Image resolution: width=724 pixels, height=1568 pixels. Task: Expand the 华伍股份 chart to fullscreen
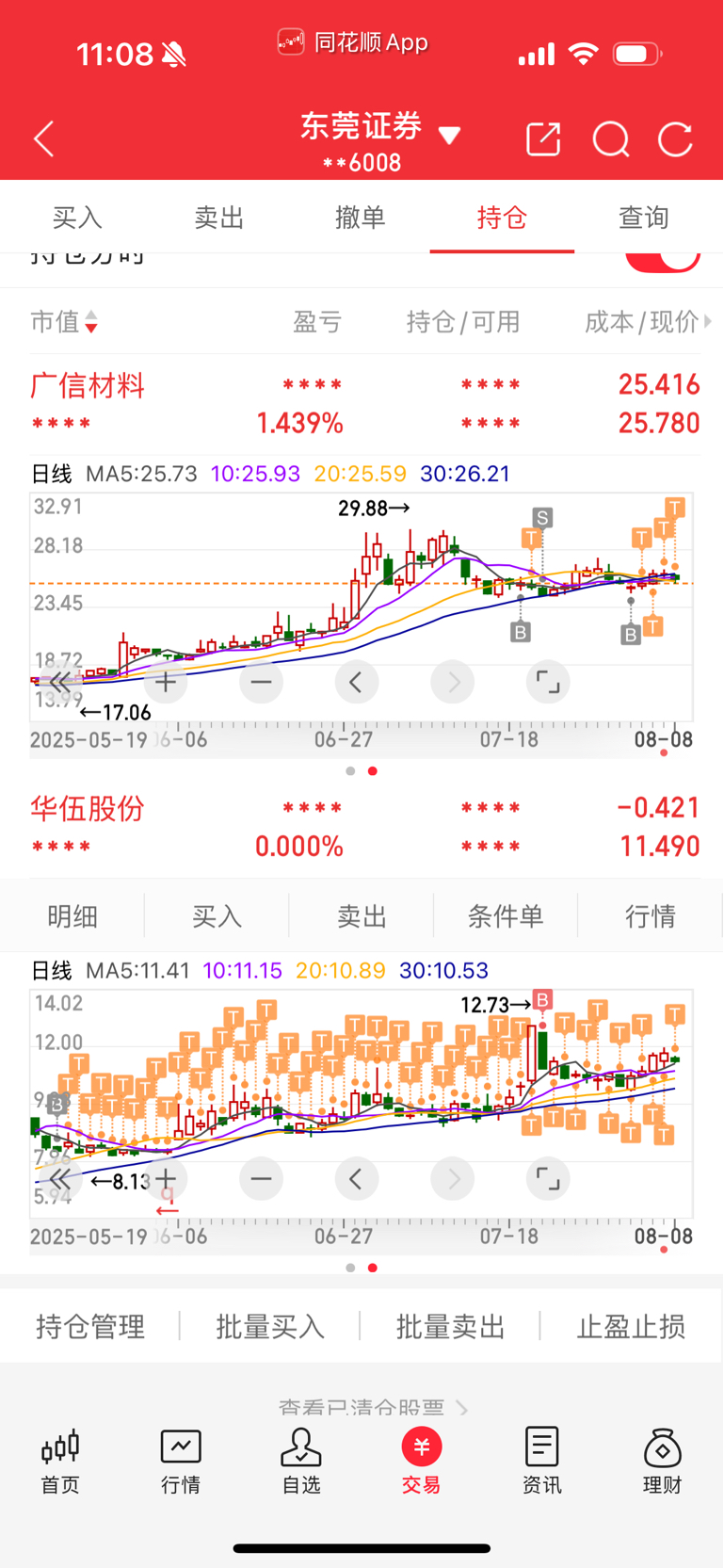coord(547,1178)
